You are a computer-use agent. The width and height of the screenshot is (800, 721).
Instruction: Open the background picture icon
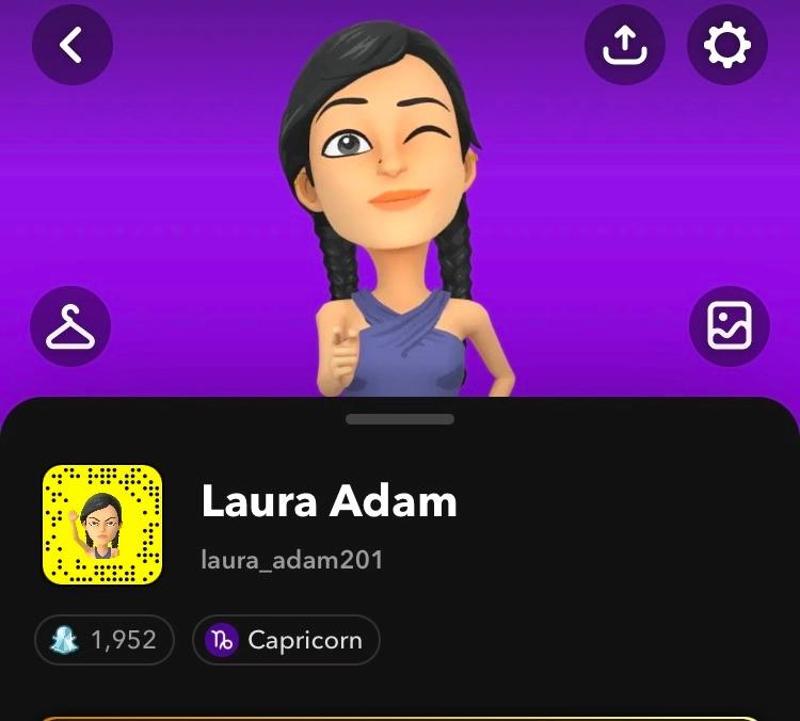coord(730,327)
